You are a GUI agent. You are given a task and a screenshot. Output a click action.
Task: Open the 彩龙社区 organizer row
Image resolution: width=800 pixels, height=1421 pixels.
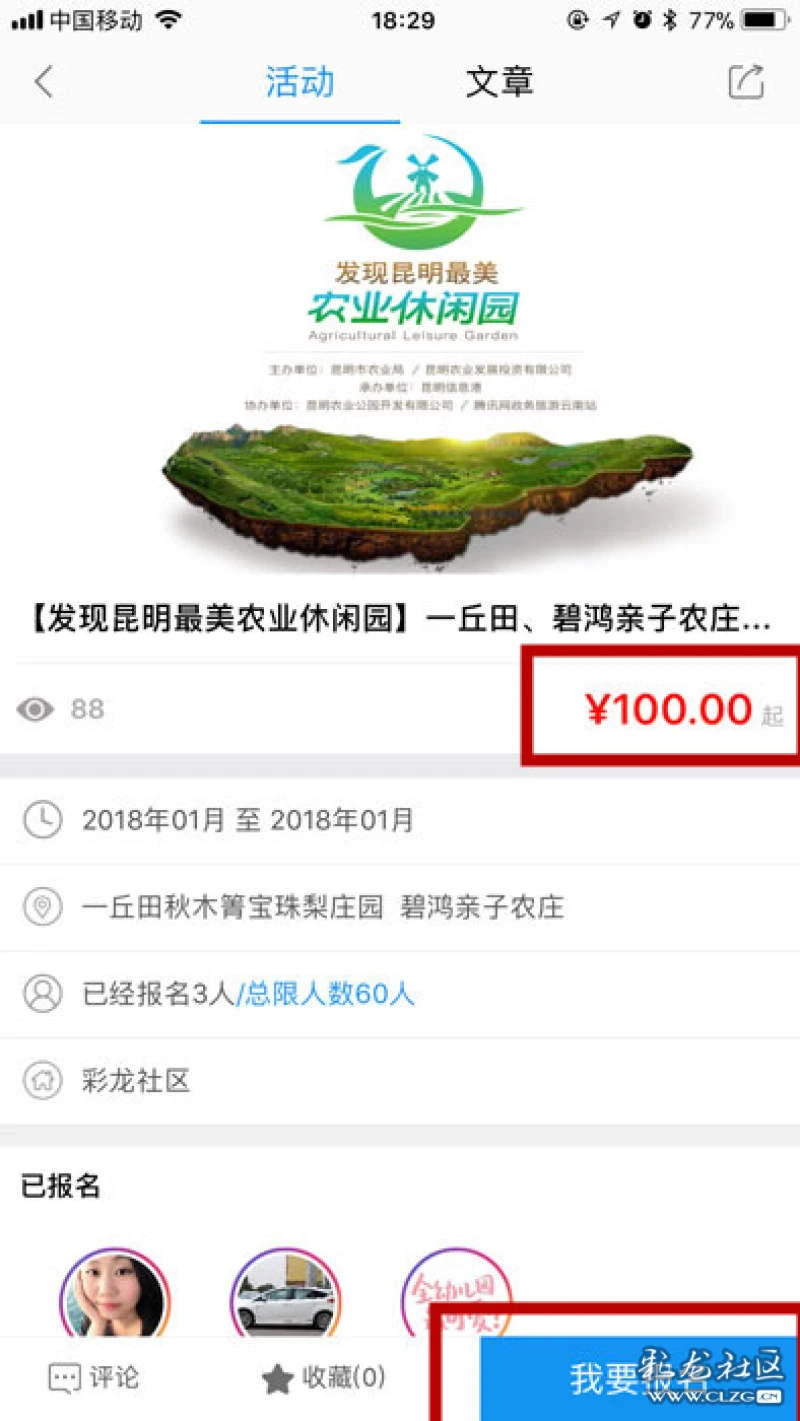[136, 1081]
